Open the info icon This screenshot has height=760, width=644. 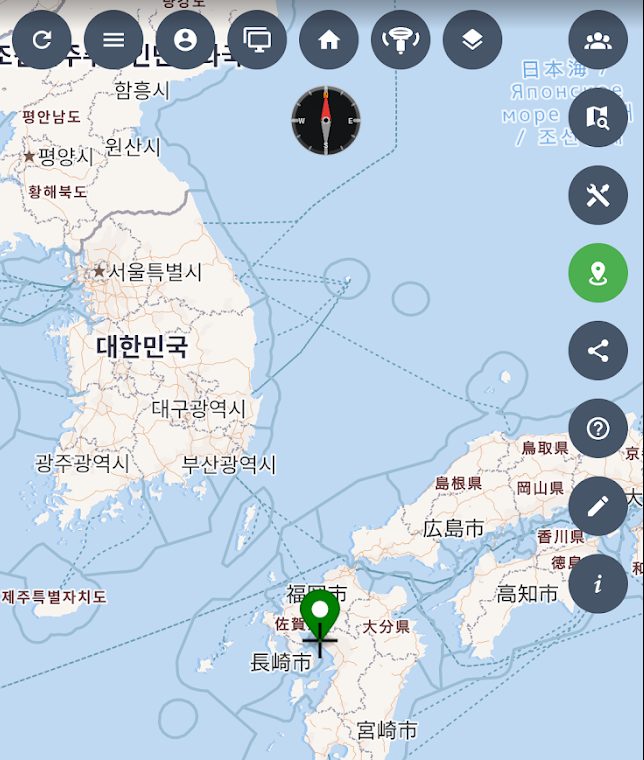(x=598, y=584)
